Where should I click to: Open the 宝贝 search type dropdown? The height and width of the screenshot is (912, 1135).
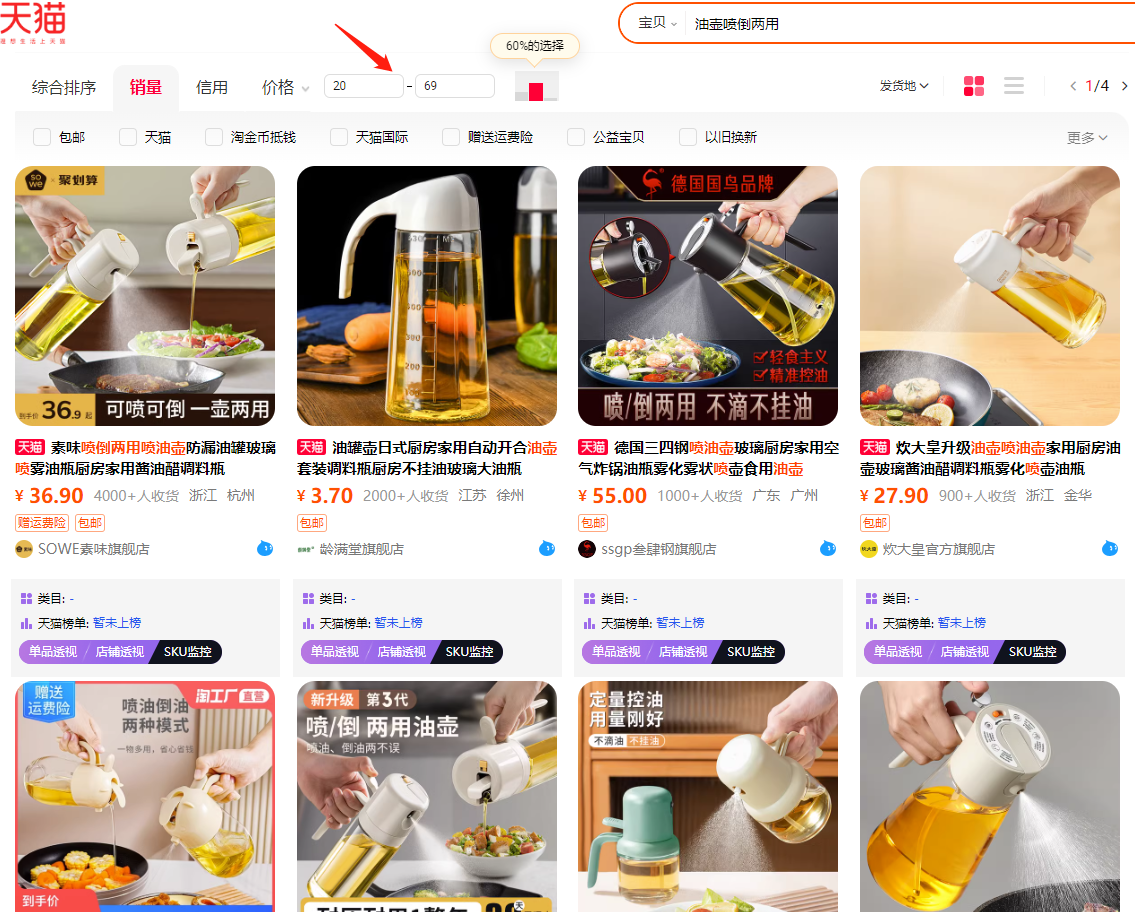pos(658,24)
